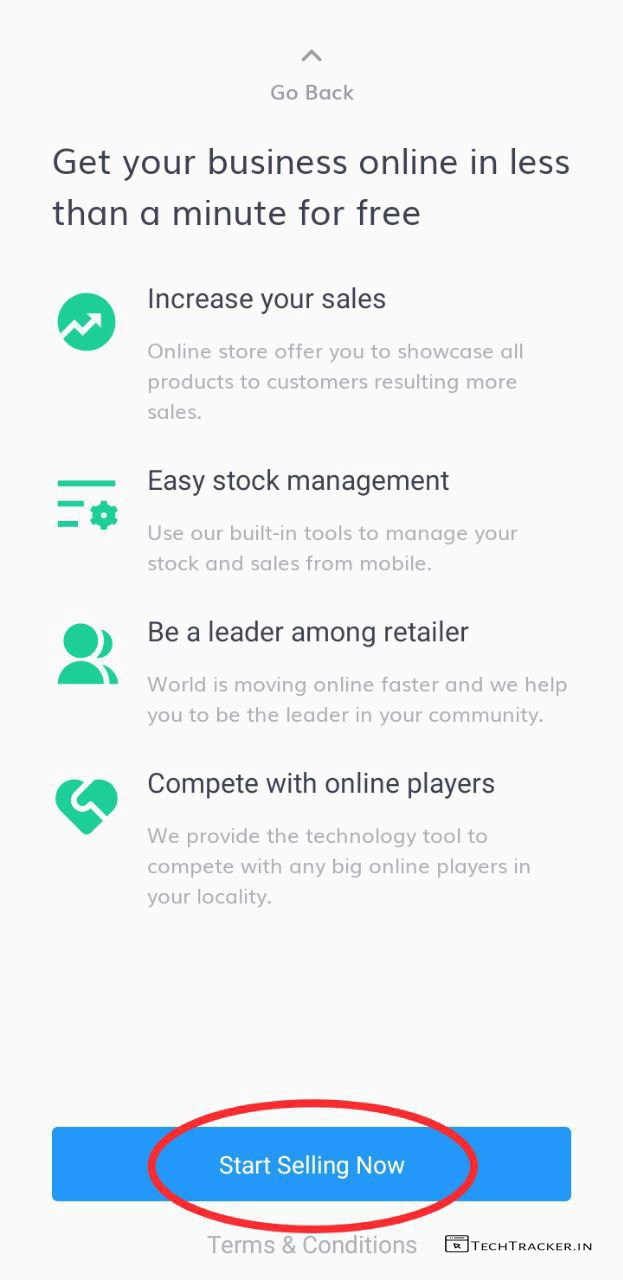This screenshot has height=1280, width=623.
Task: Tap the Start Selling Now button
Action: [x=311, y=1165]
